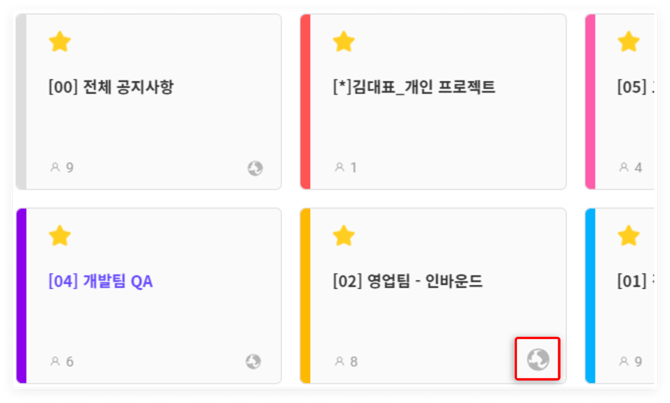Remove [04] 개발팀 QA from favorites
This screenshot has width=670, height=403.
(60, 236)
